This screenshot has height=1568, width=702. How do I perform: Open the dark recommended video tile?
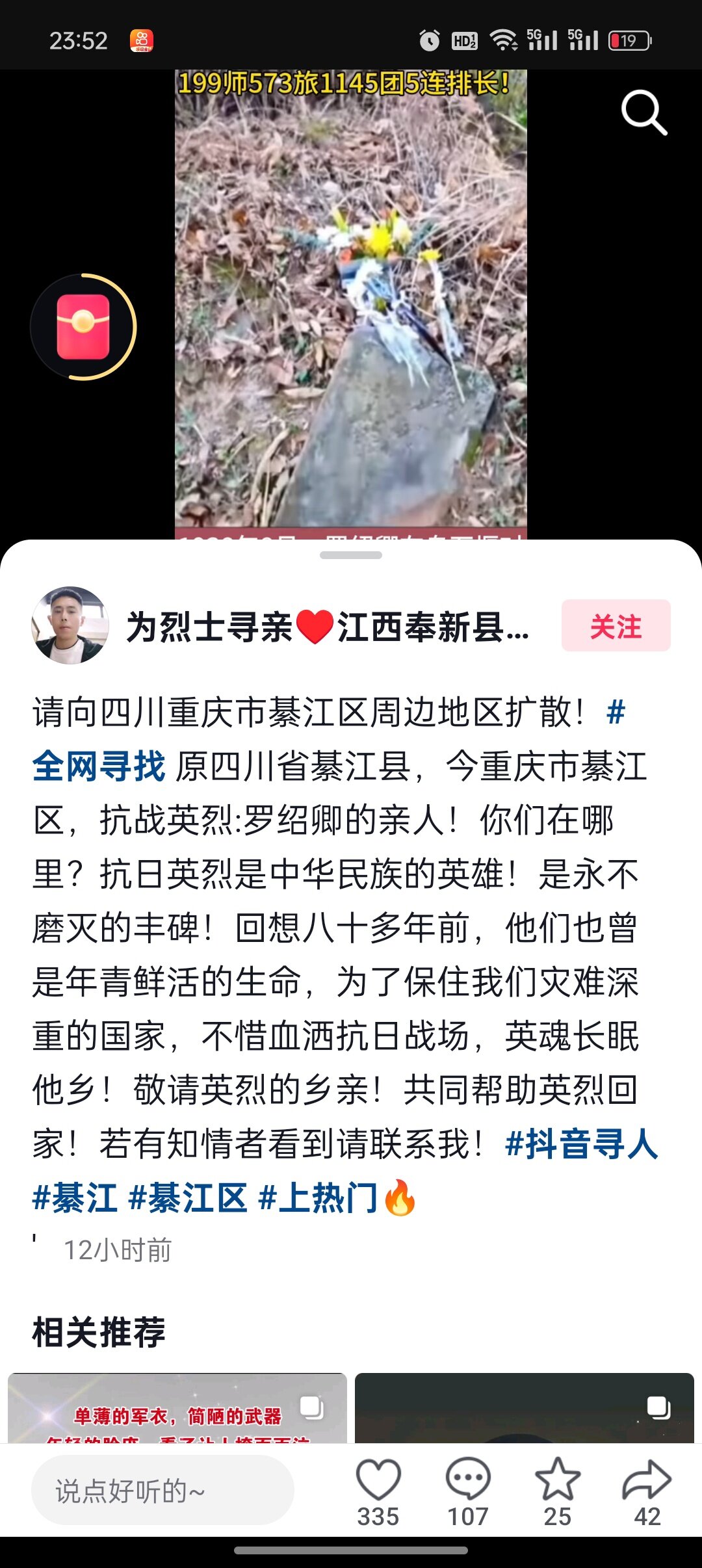[x=524, y=1407]
